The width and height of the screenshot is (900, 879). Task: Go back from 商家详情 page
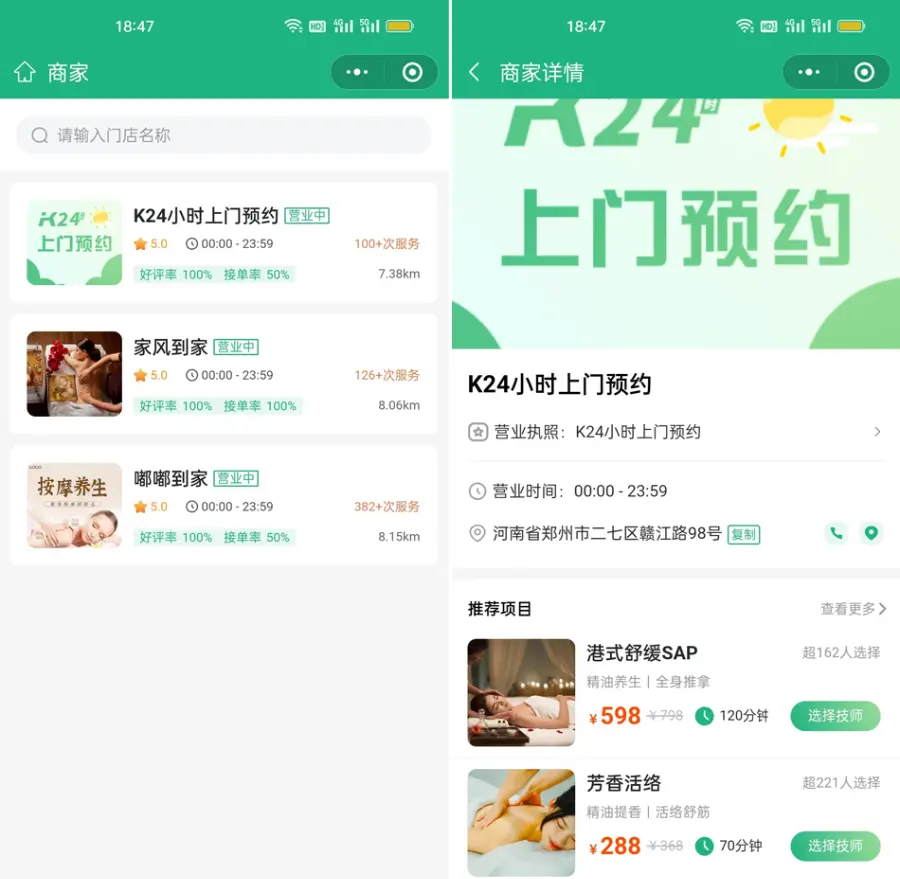coord(475,72)
